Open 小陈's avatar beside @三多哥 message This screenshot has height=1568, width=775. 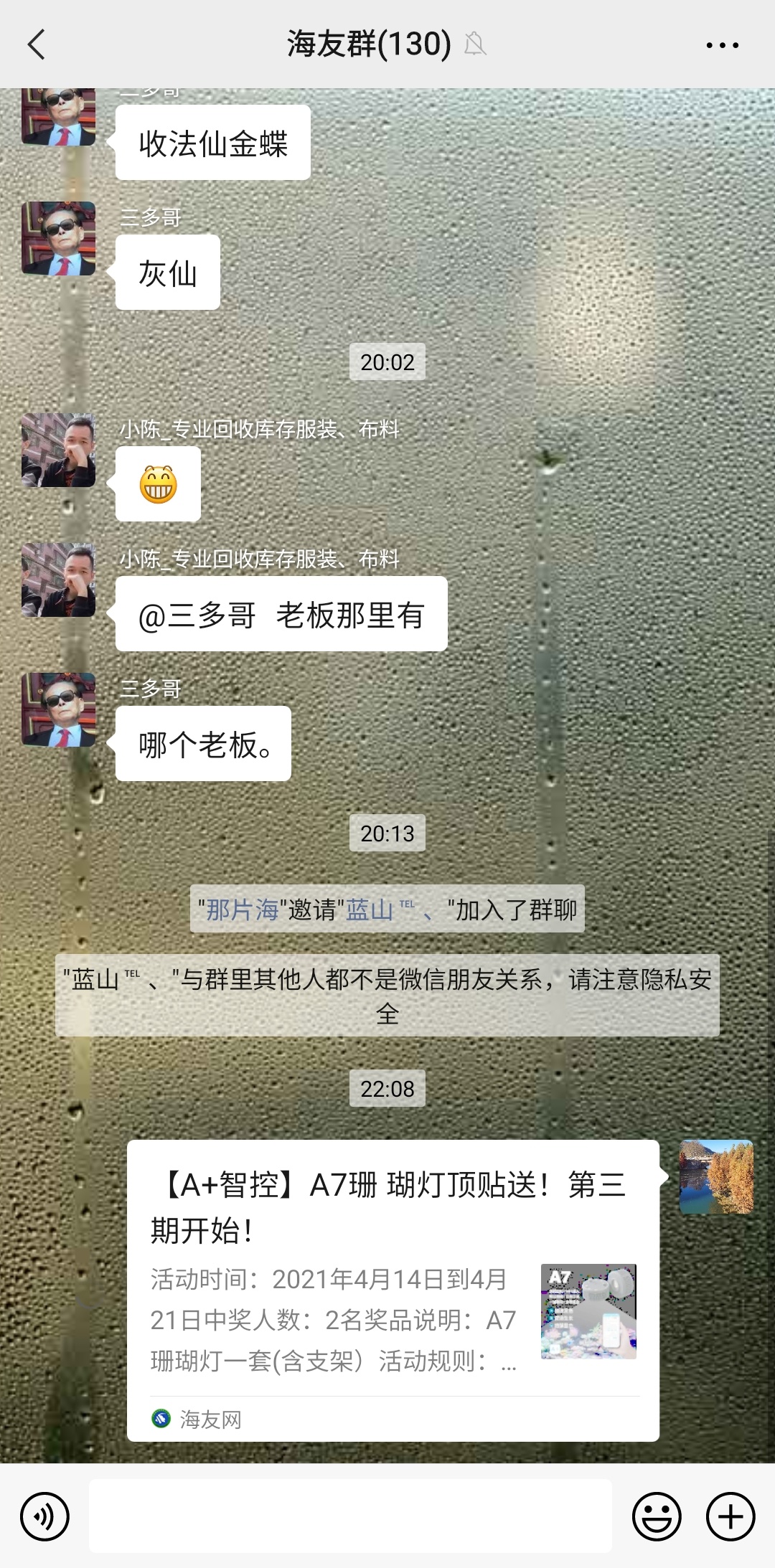click(59, 580)
